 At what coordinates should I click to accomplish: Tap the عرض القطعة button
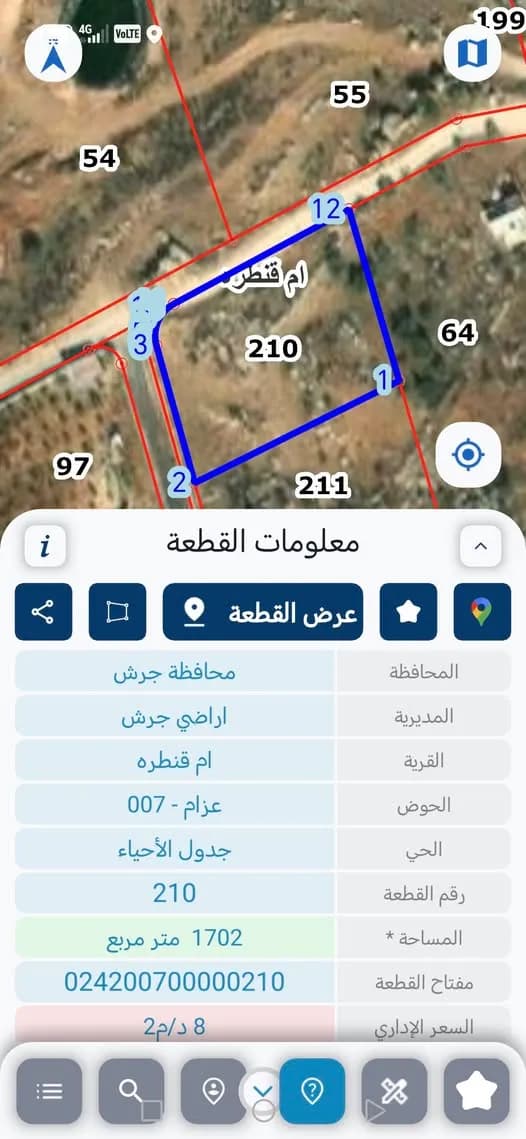[x=263, y=612]
